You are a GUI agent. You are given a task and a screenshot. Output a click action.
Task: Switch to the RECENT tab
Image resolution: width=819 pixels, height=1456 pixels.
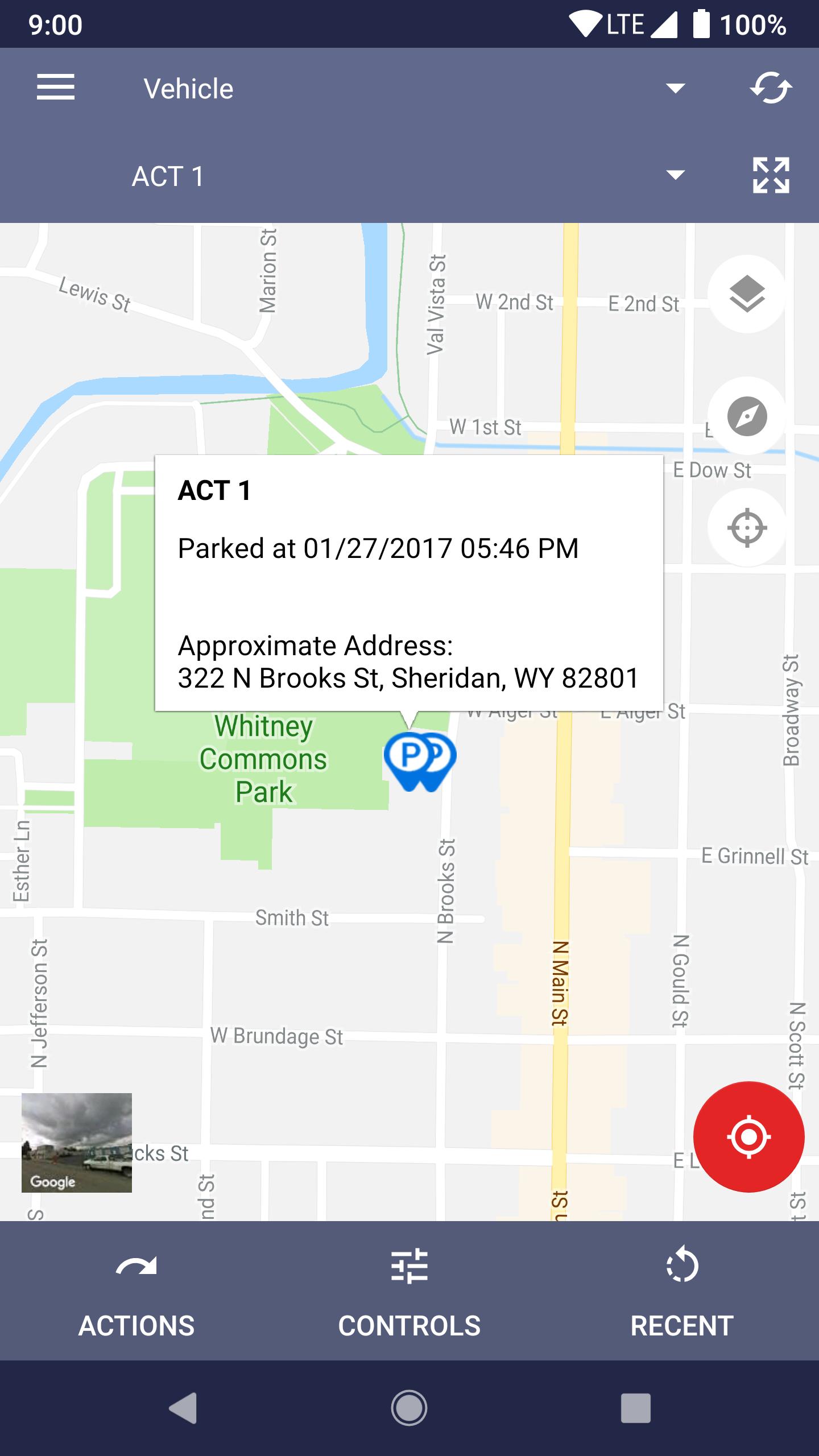[x=681, y=1290]
